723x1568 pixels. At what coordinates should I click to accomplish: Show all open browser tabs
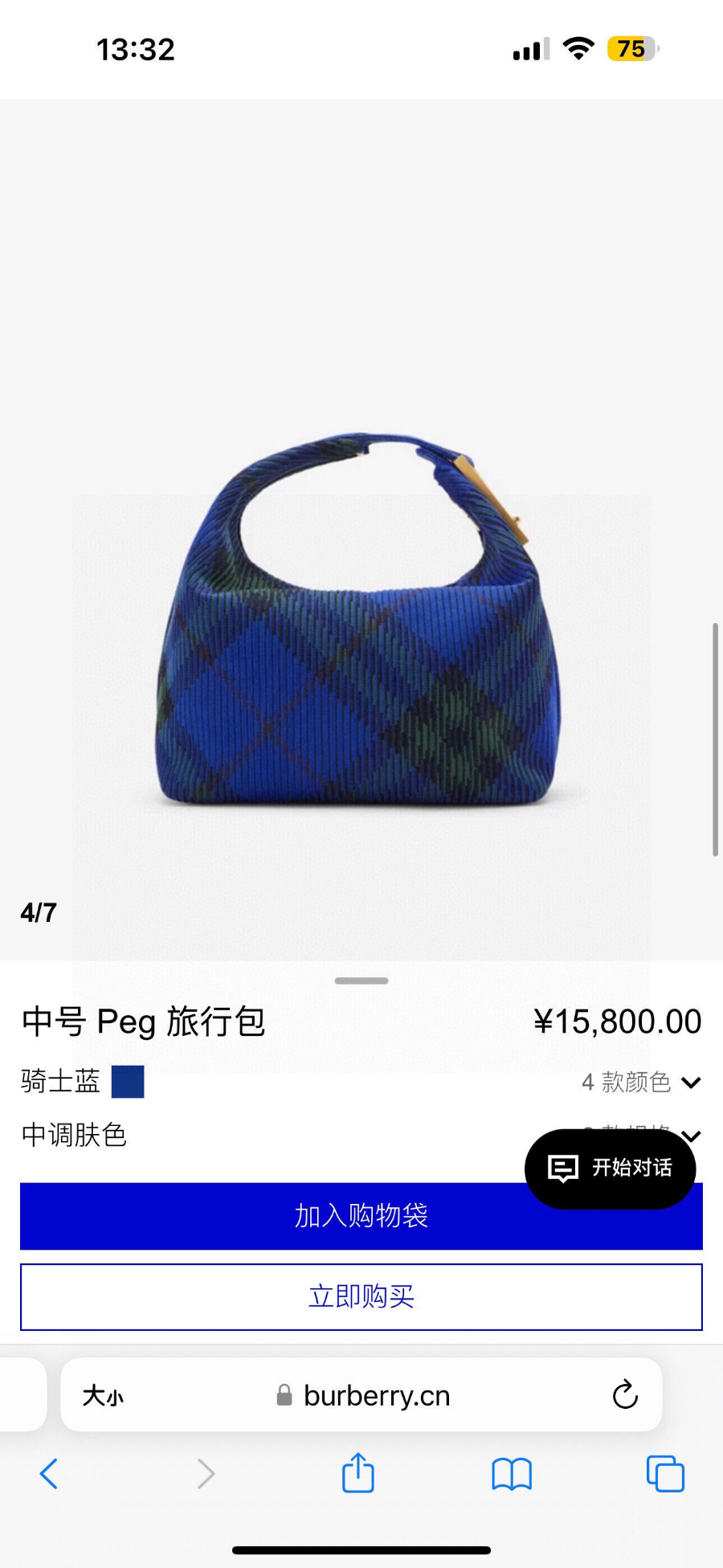pos(665,1473)
